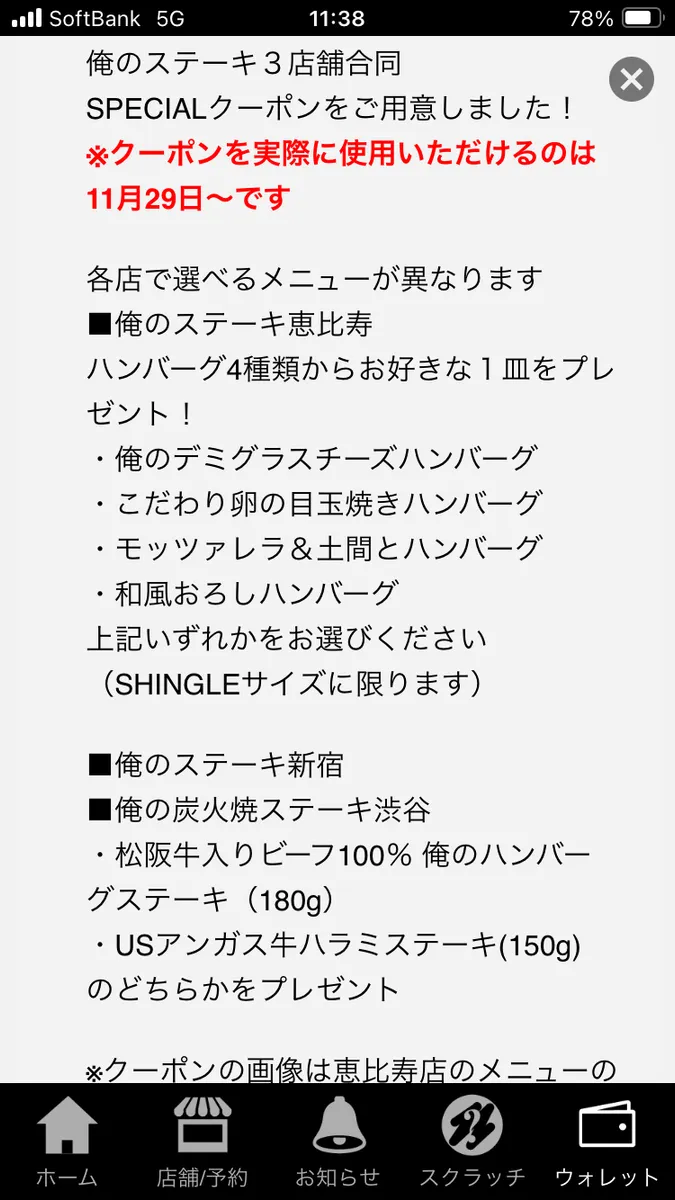Select the ウォレット tab
The height and width of the screenshot is (1200, 675).
pos(607,1140)
